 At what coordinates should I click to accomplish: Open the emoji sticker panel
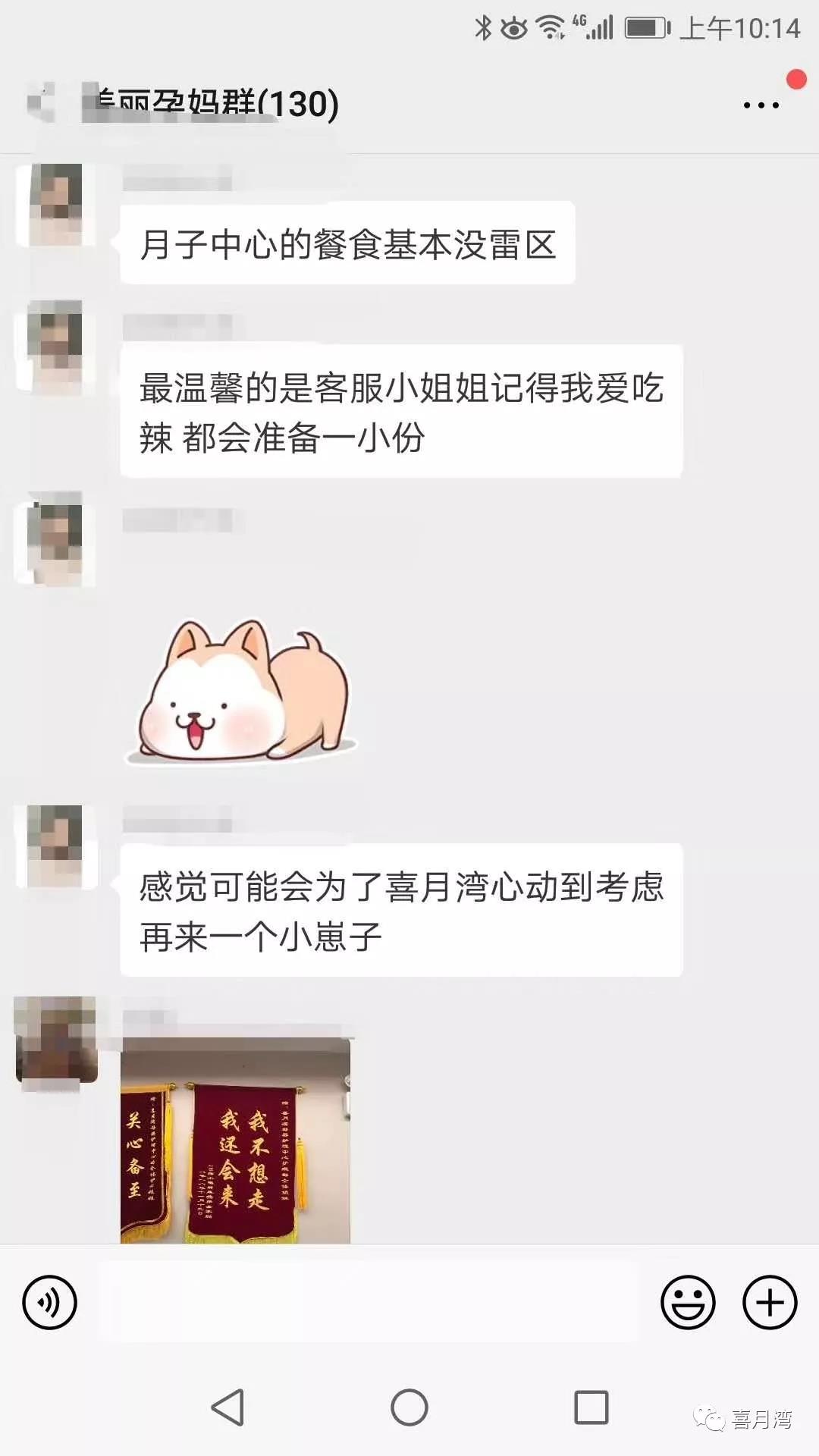coord(688,1303)
